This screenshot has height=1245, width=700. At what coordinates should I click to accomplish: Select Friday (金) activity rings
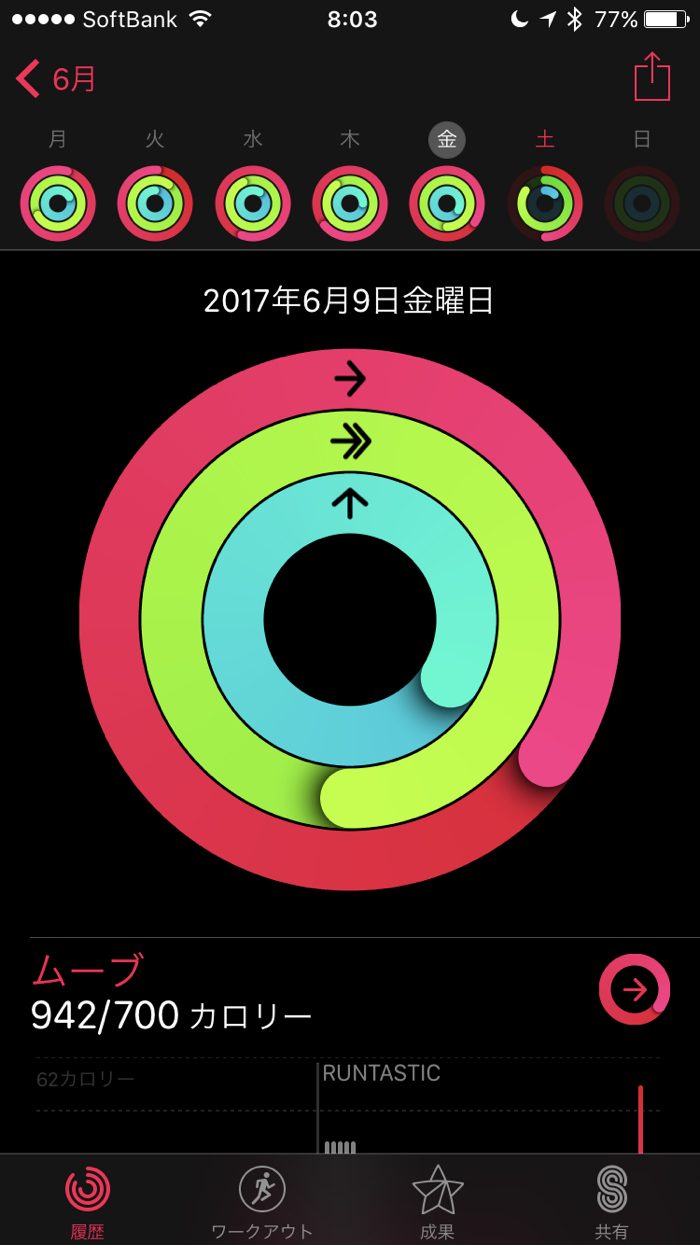point(447,204)
